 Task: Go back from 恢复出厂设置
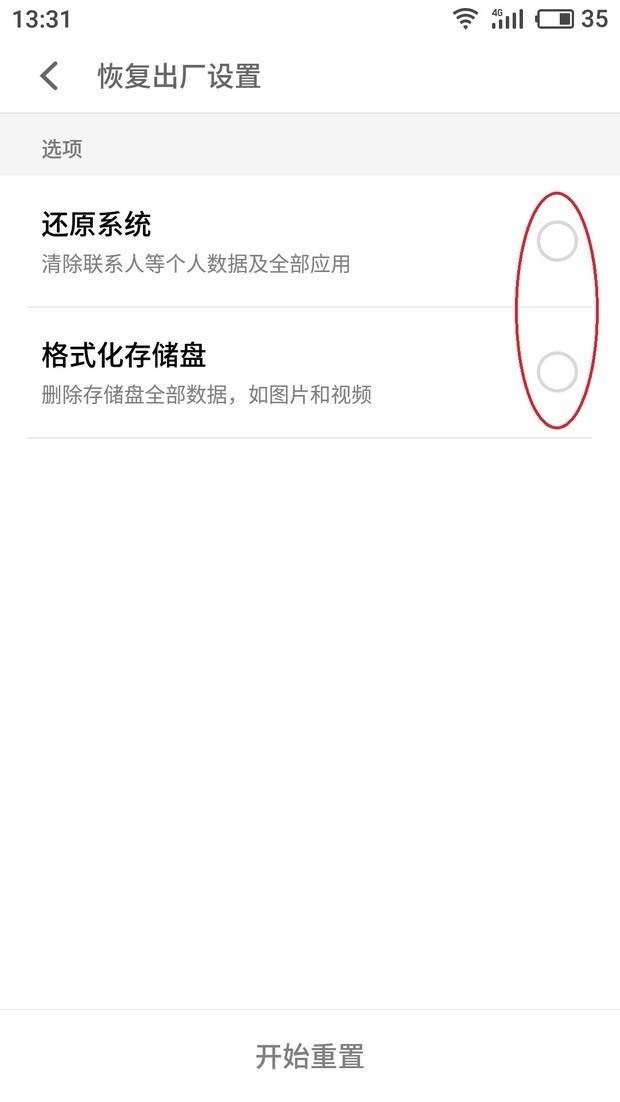click(49, 76)
